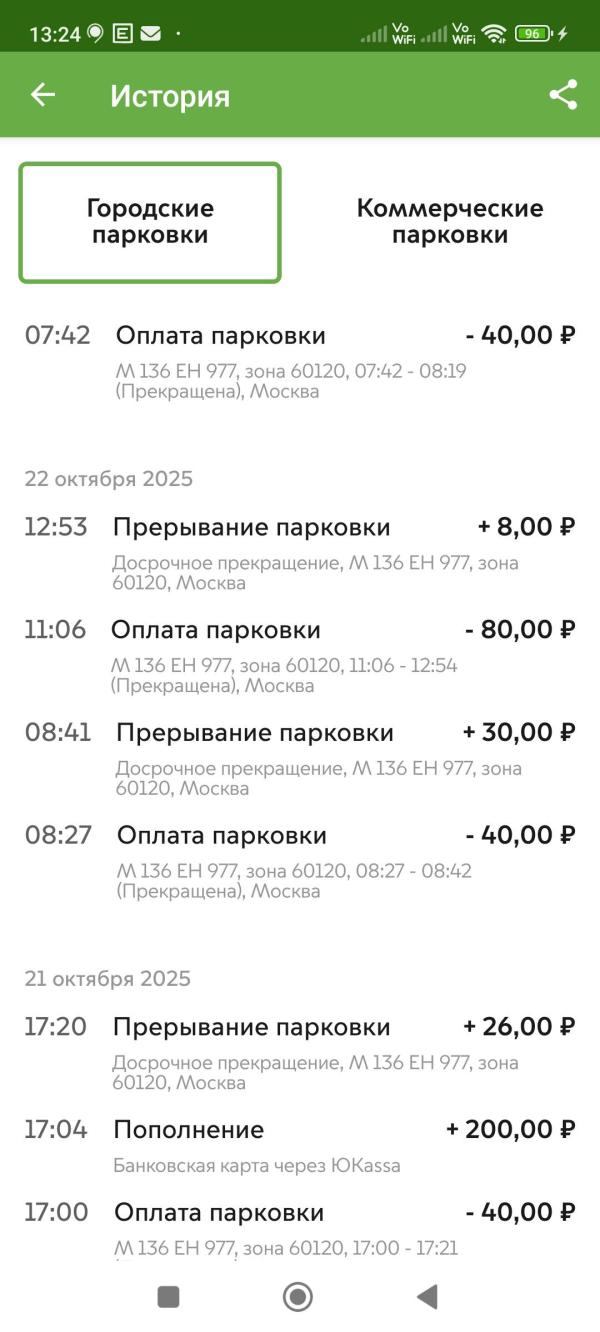This screenshot has width=600, height=1332.
Task: Open recent apps from navigation bar
Action: pyautogui.click(x=168, y=1297)
